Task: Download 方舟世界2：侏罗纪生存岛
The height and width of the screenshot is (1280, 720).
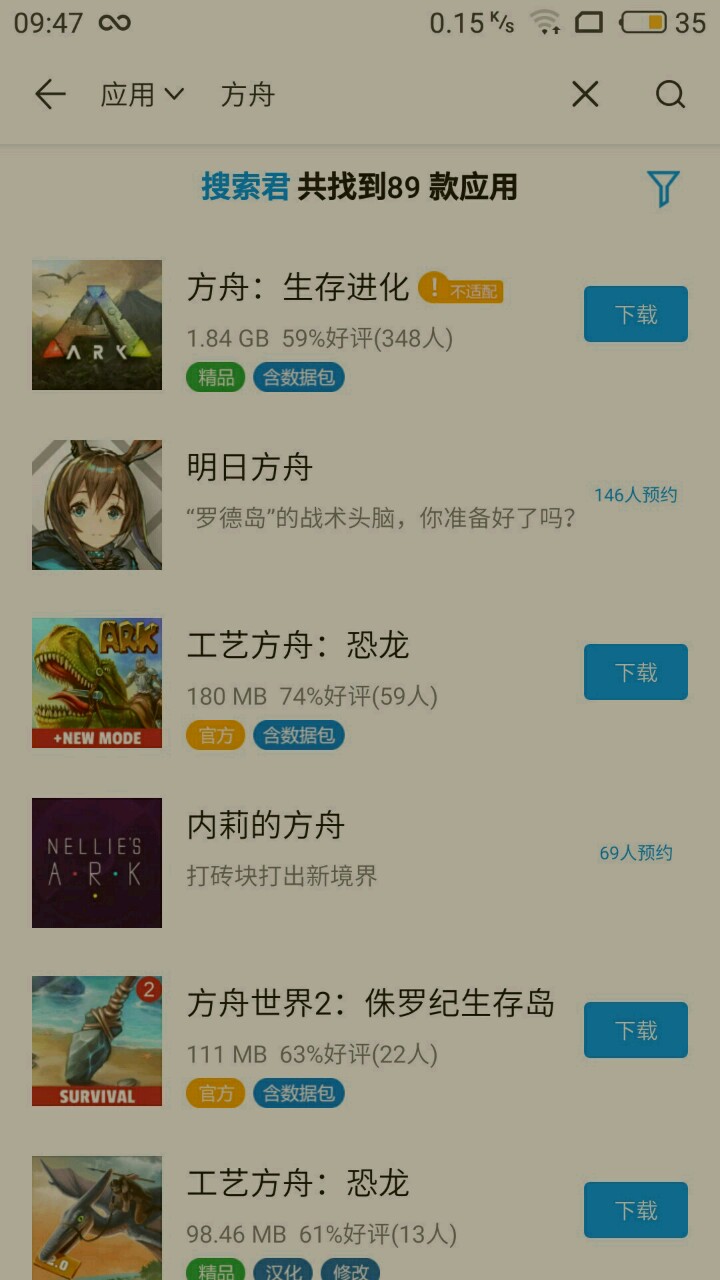Action: tap(635, 1030)
